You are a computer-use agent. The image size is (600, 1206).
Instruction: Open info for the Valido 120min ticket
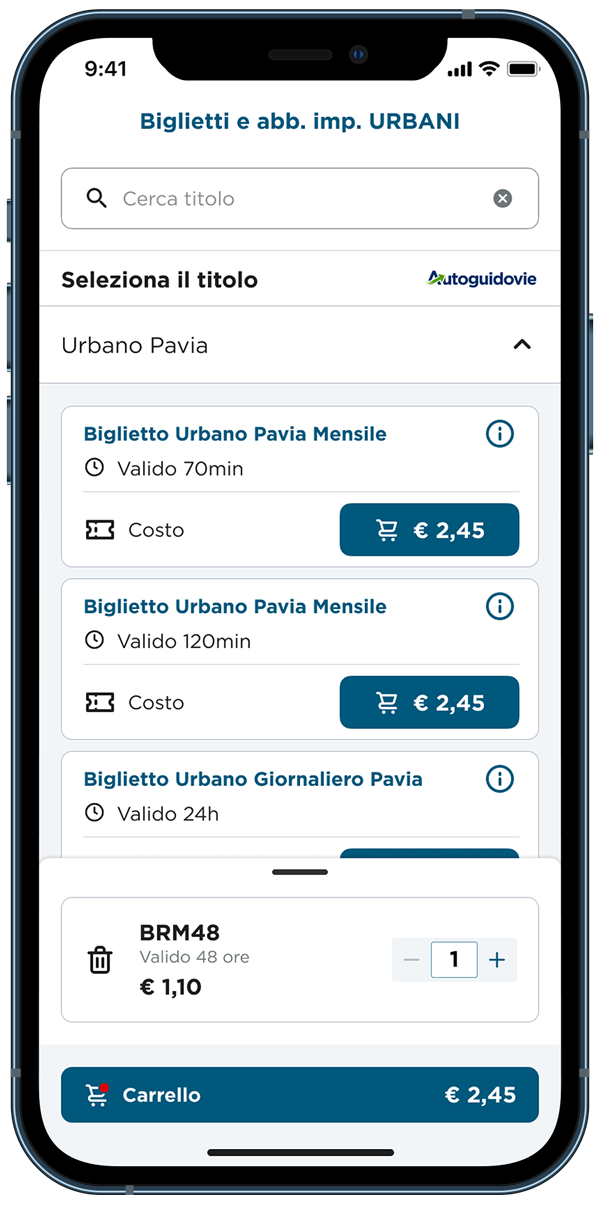(500, 606)
